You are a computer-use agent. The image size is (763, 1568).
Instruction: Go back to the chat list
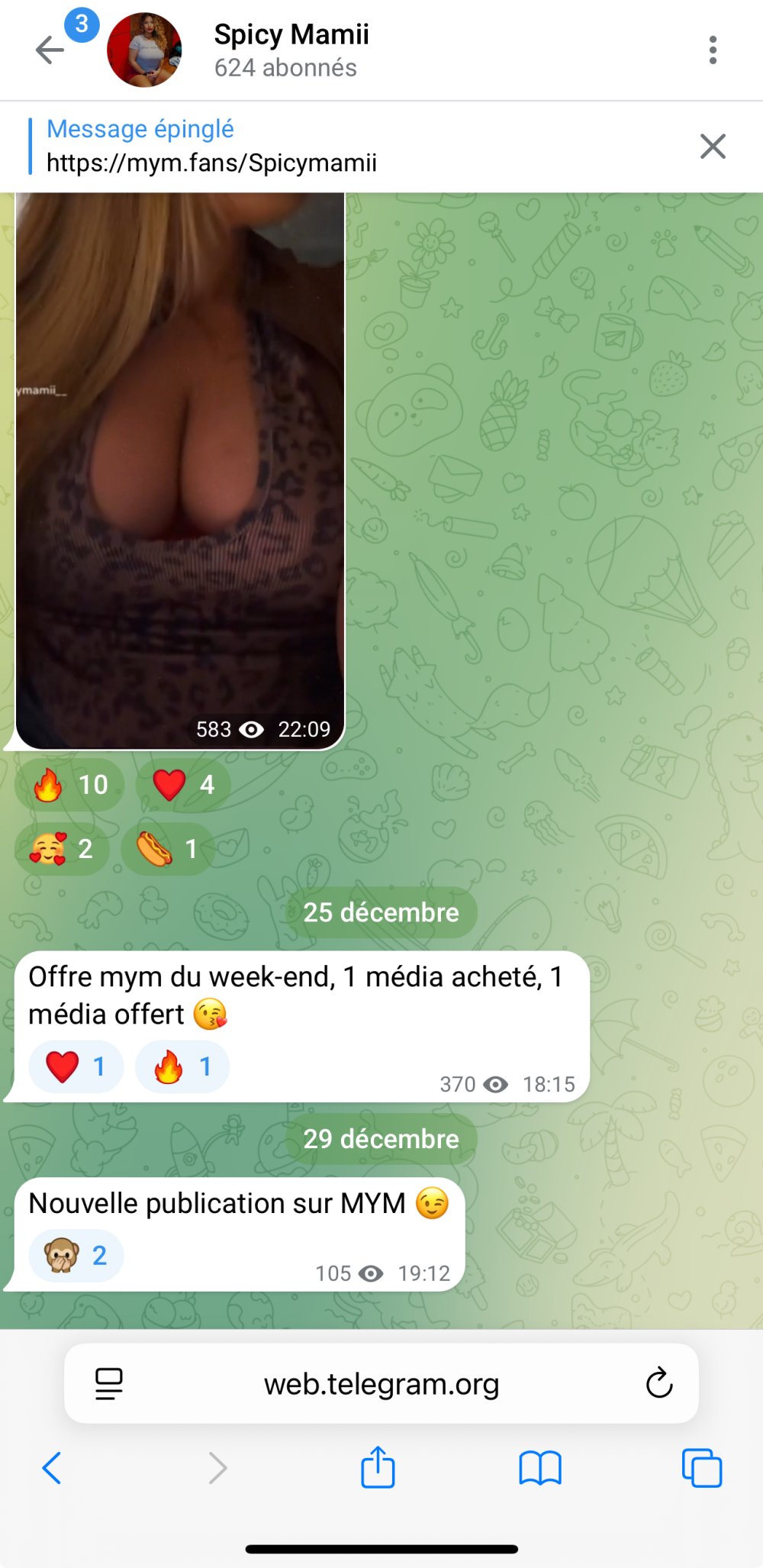coord(50,51)
